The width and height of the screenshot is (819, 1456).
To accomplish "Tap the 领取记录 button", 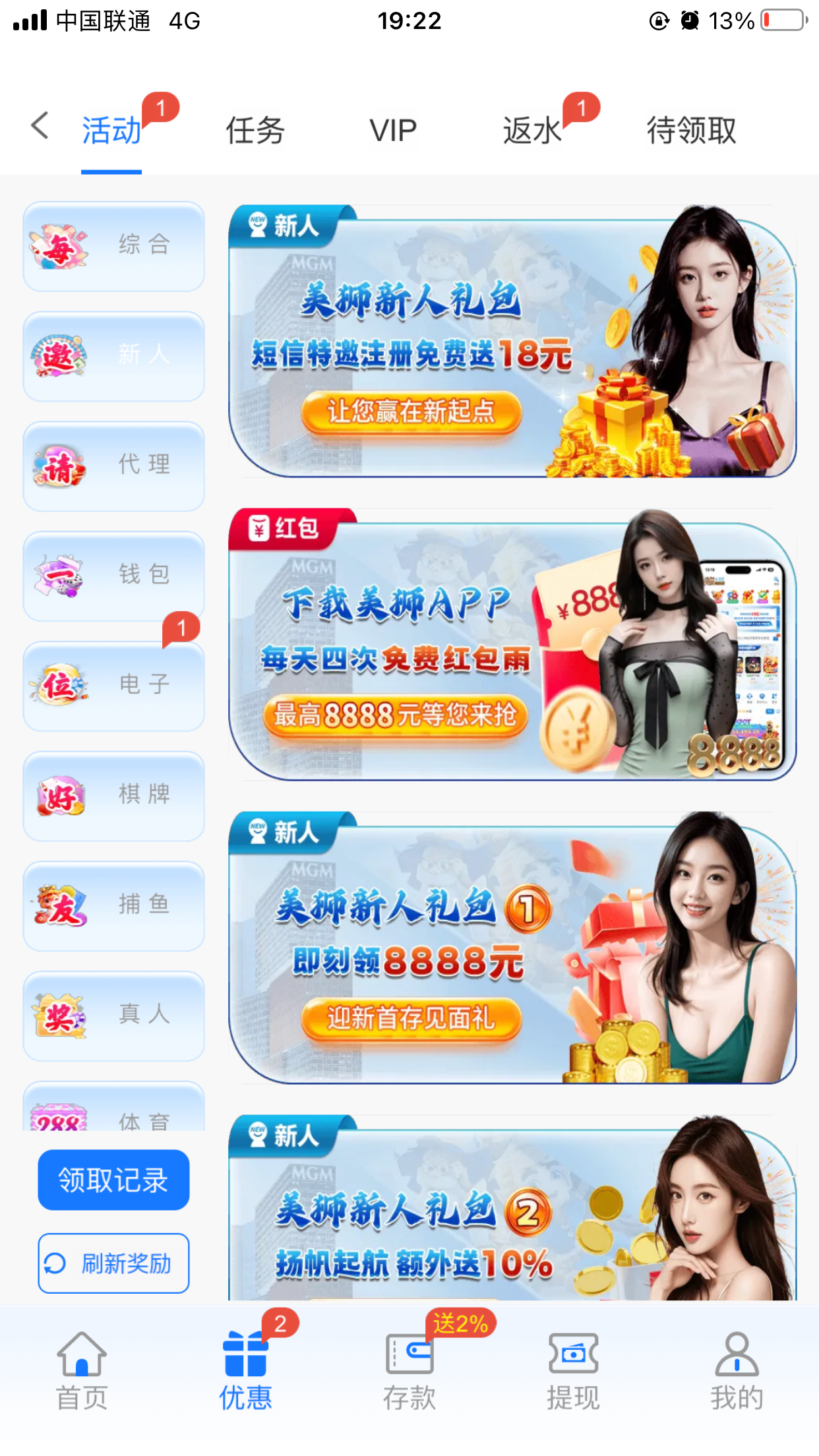I will [113, 1180].
